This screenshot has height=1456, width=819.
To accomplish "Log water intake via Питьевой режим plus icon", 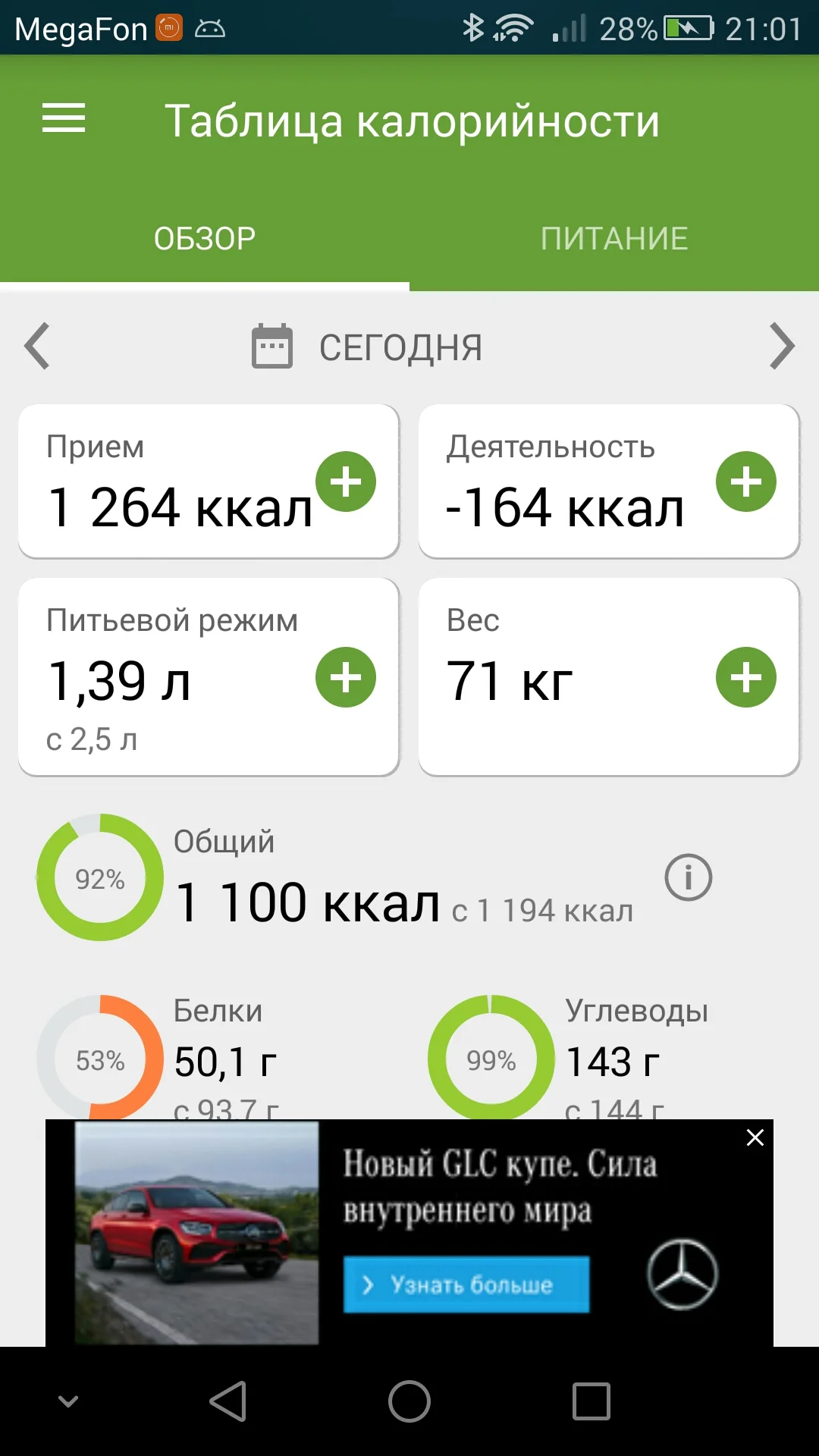I will 347,677.
